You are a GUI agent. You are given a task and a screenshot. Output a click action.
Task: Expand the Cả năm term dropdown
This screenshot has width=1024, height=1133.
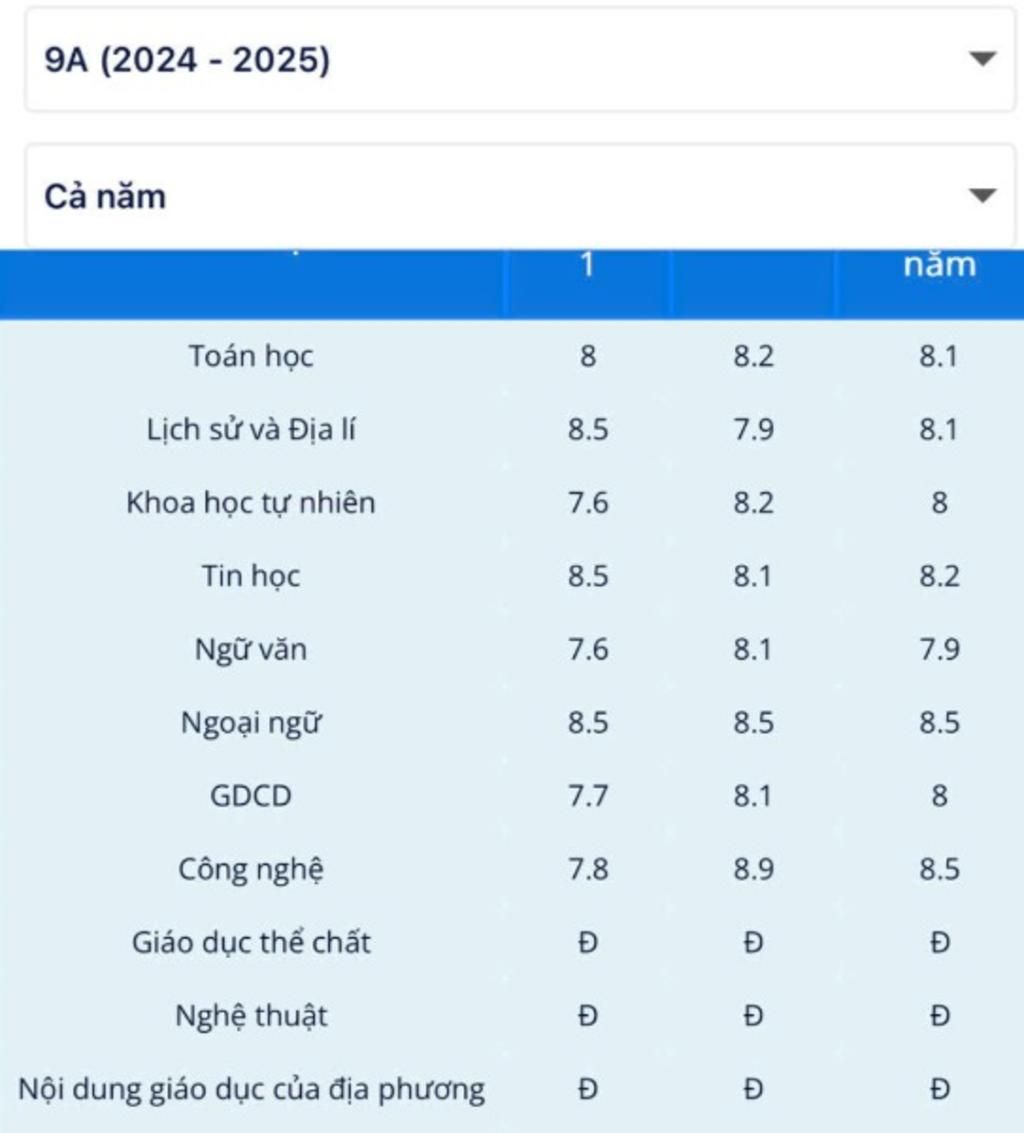tap(520, 196)
